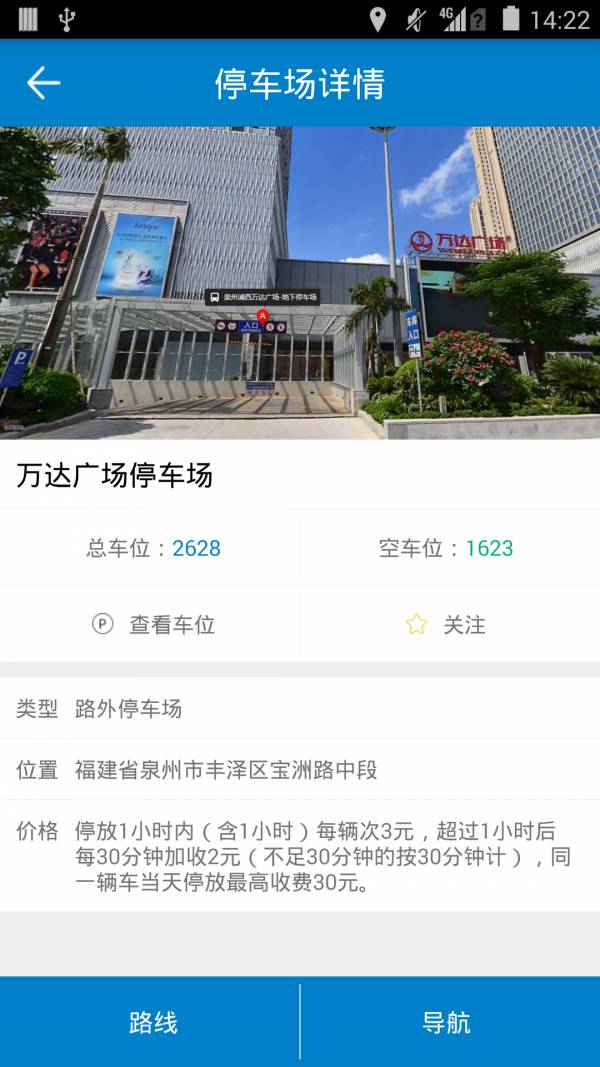Follow this parking lot with 关注
The height and width of the screenshot is (1067, 600).
coord(446,625)
